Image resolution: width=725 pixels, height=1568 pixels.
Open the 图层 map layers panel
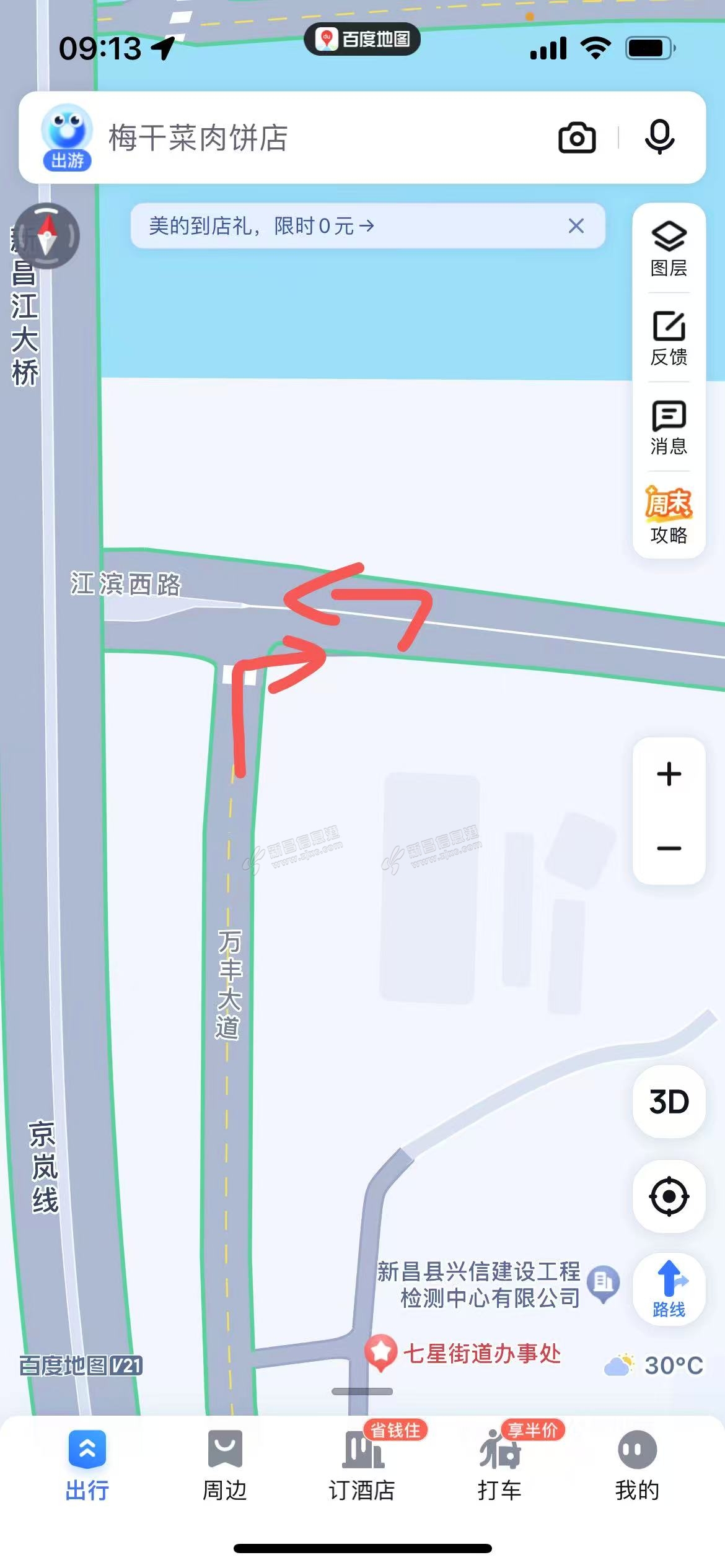click(669, 249)
